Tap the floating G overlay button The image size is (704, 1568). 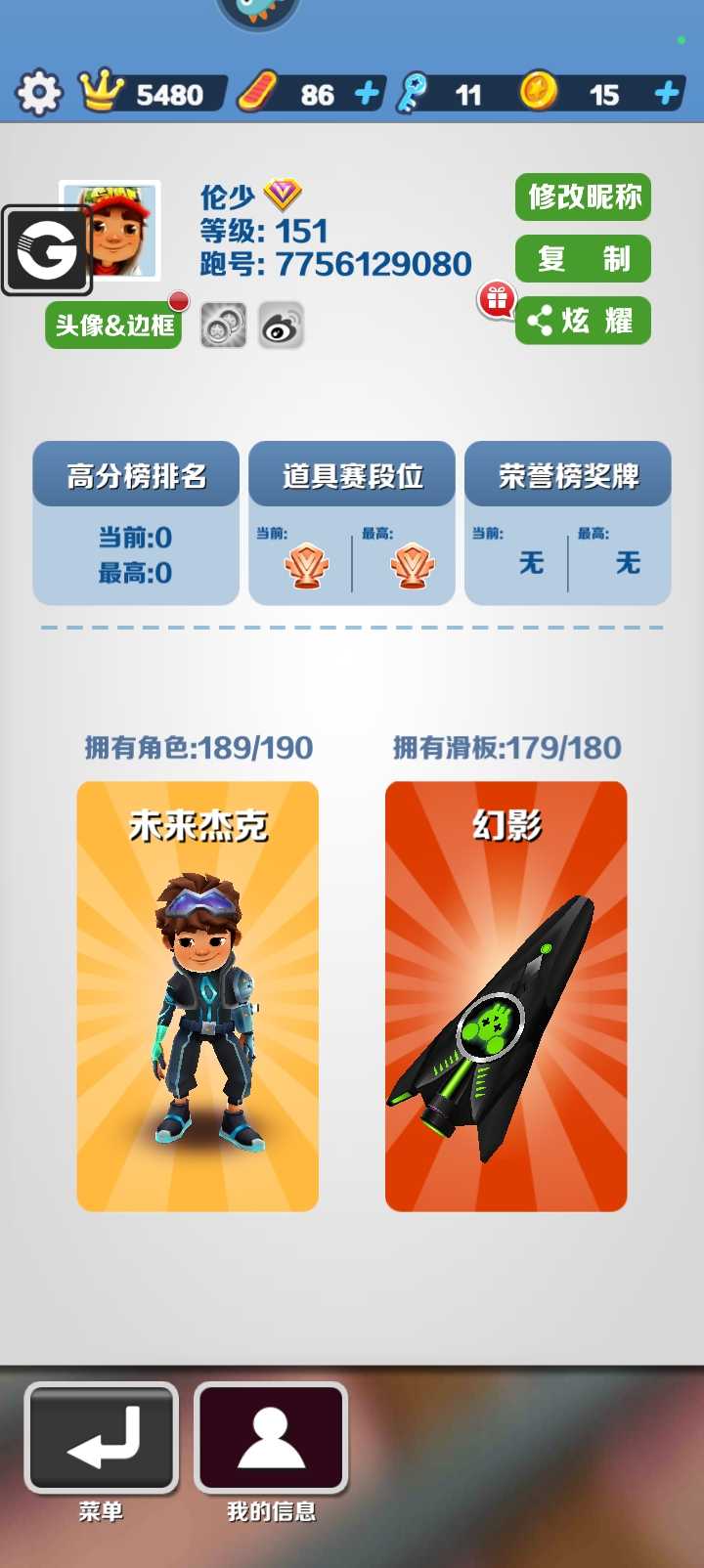tap(47, 250)
